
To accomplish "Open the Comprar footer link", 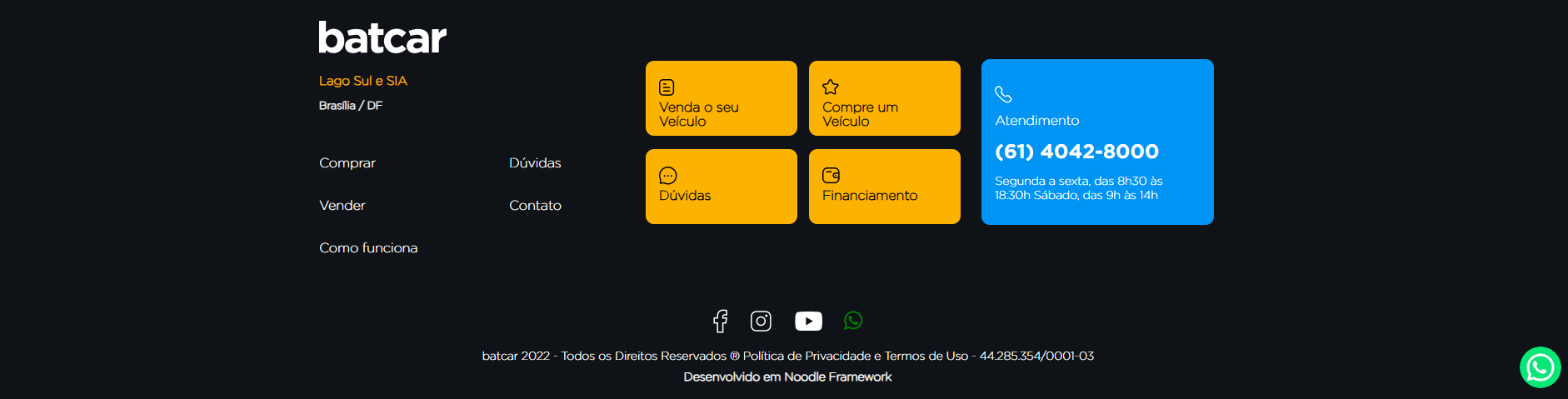I will pos(347,163).
